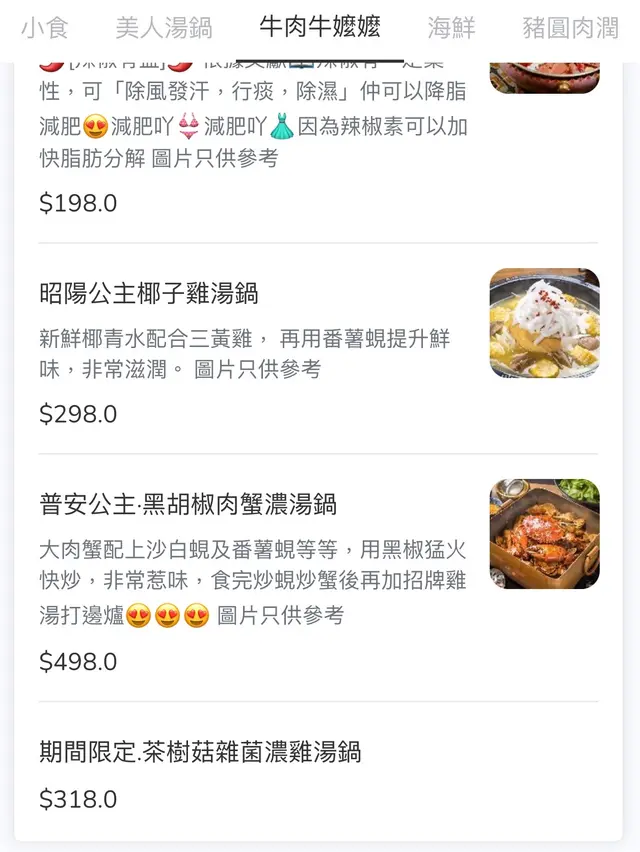
Task: Open the 豬圓肉潤 category tab
Action: [570, 27]
